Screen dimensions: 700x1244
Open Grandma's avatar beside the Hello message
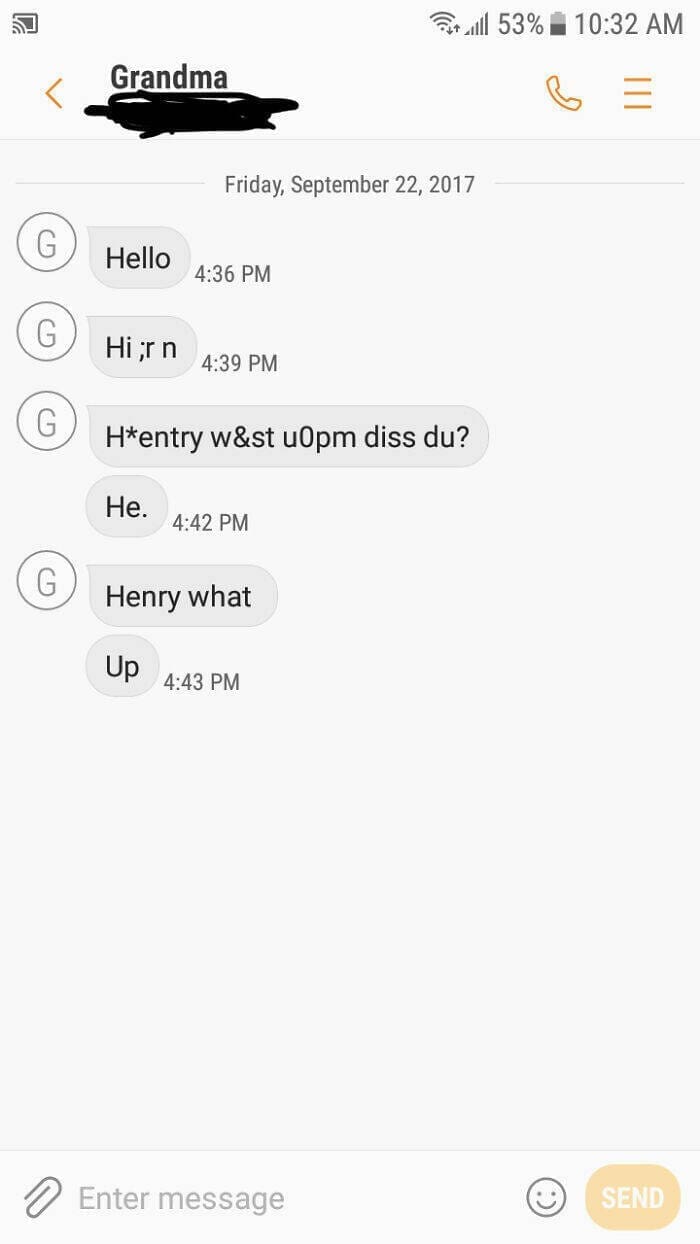coord(47,243)
